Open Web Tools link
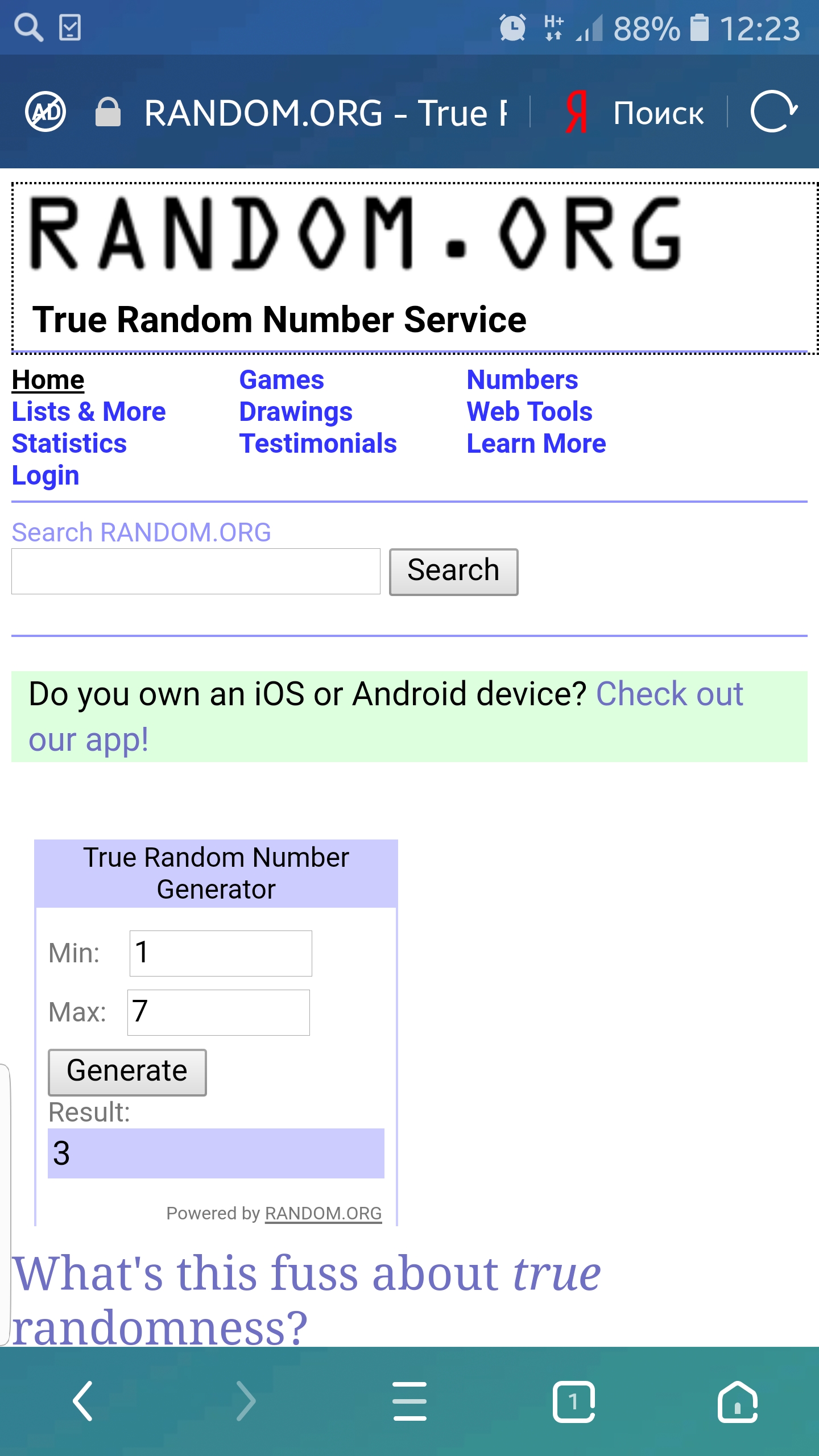Screen dimensions: 819x1456 (x=529, y=412)
